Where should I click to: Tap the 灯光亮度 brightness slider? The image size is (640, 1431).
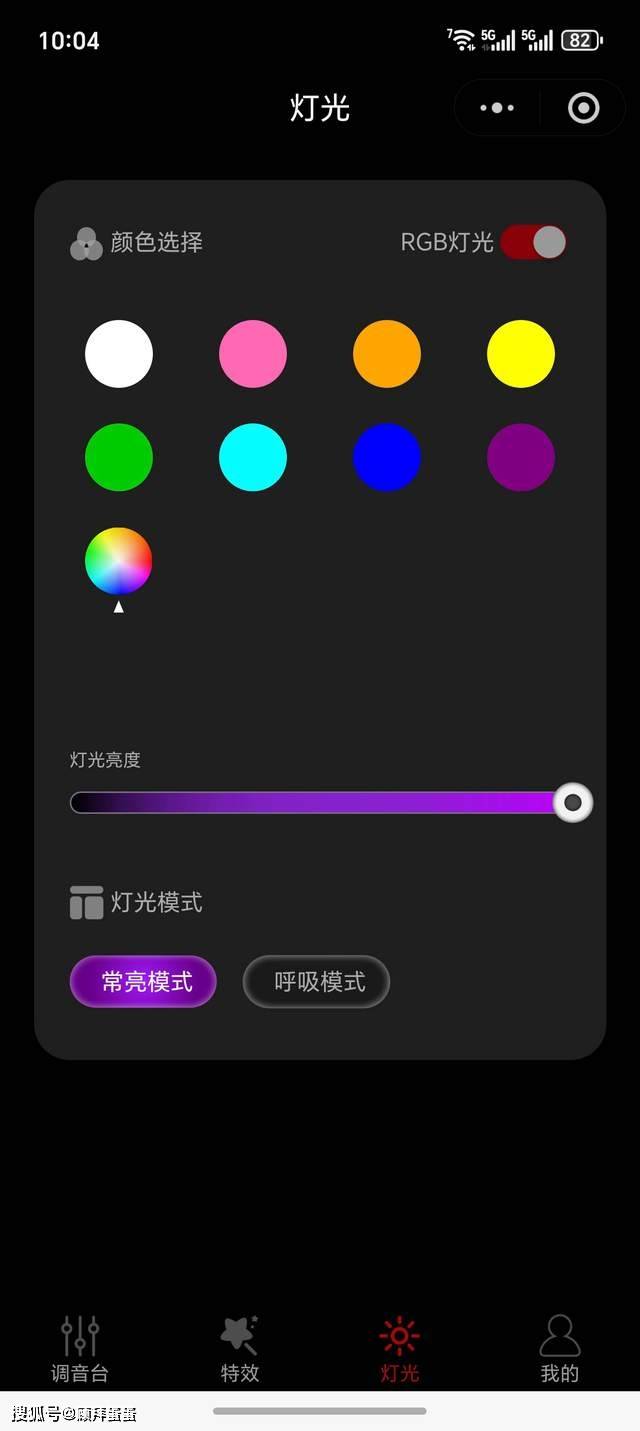tap(320, 803)
